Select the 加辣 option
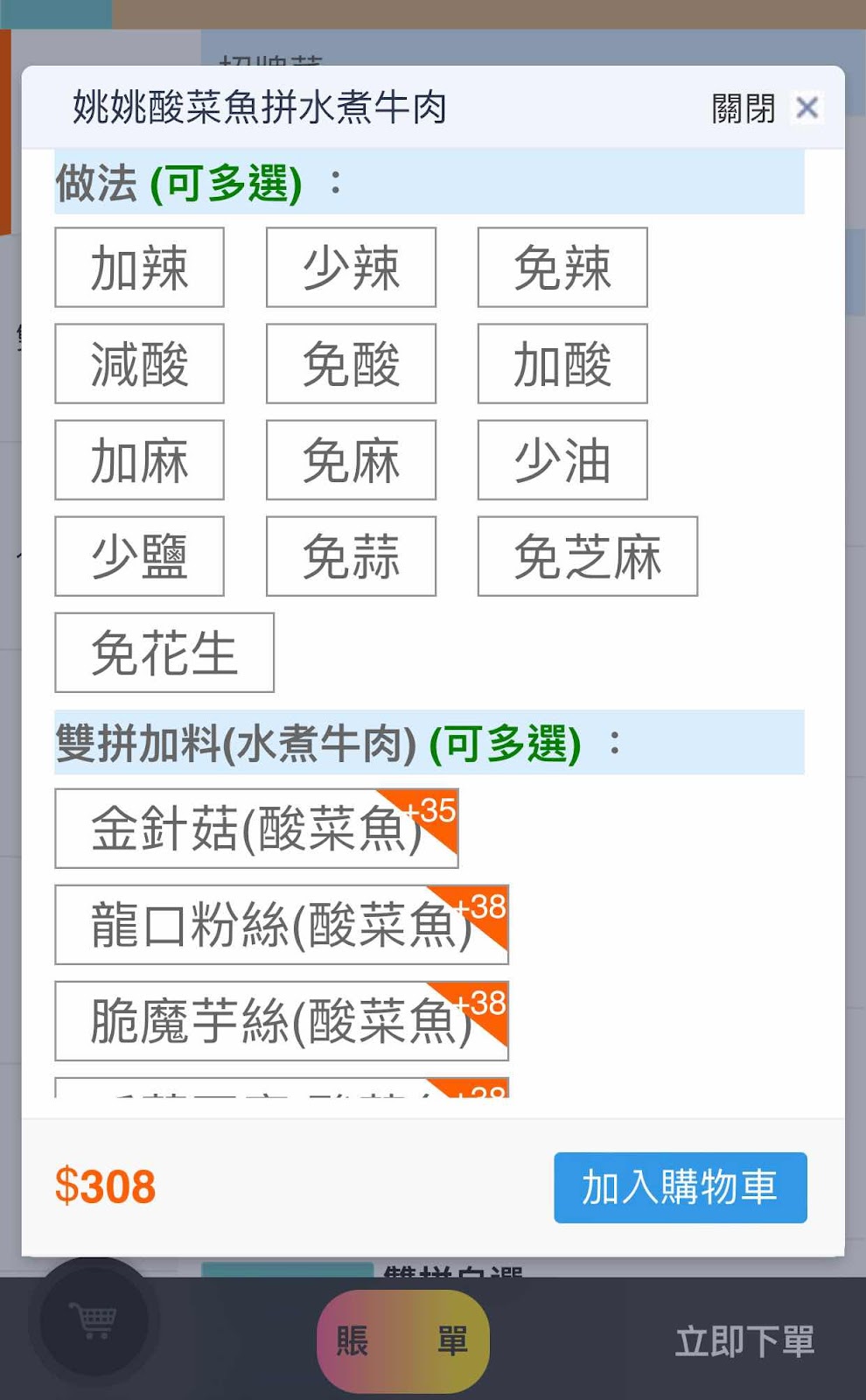 [139, 268]
